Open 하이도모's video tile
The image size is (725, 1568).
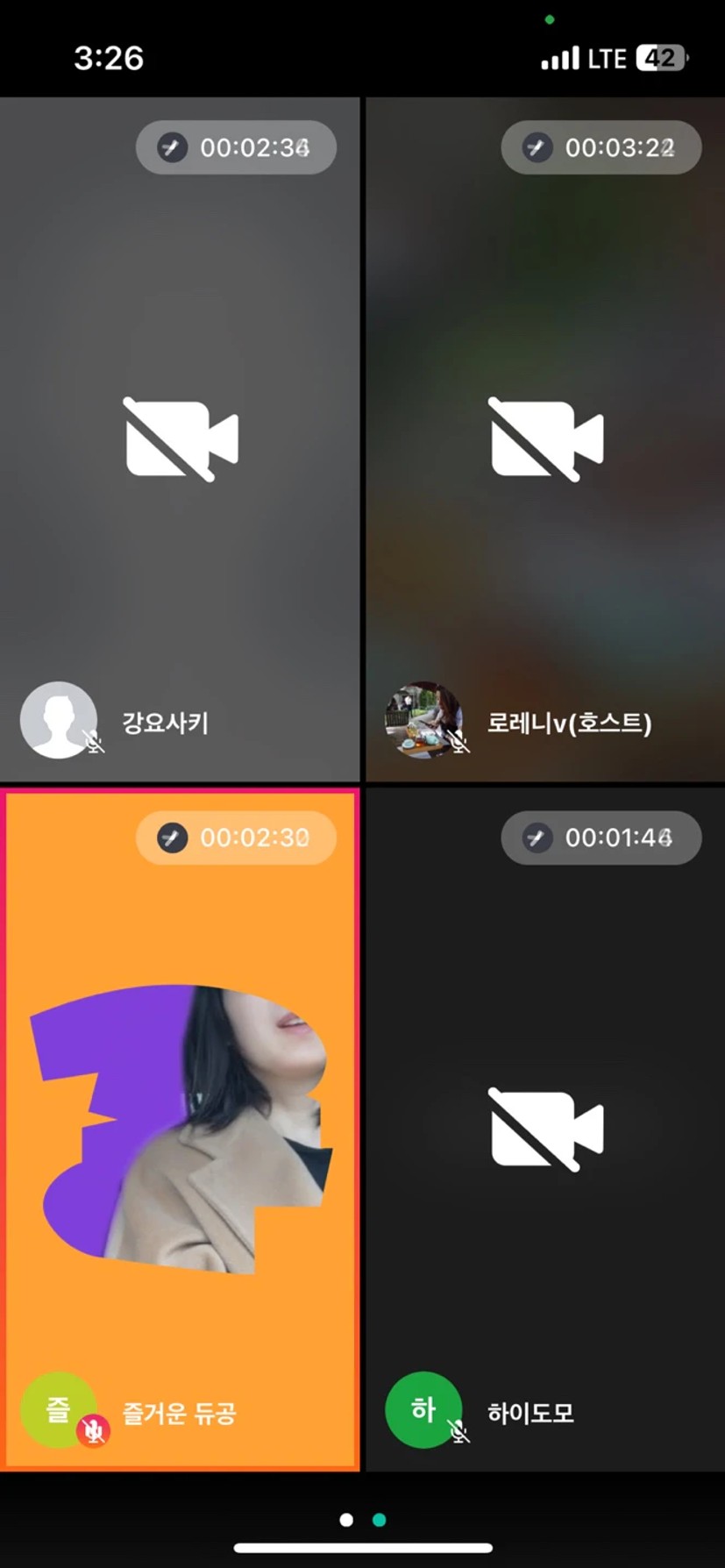[545, 1131]
